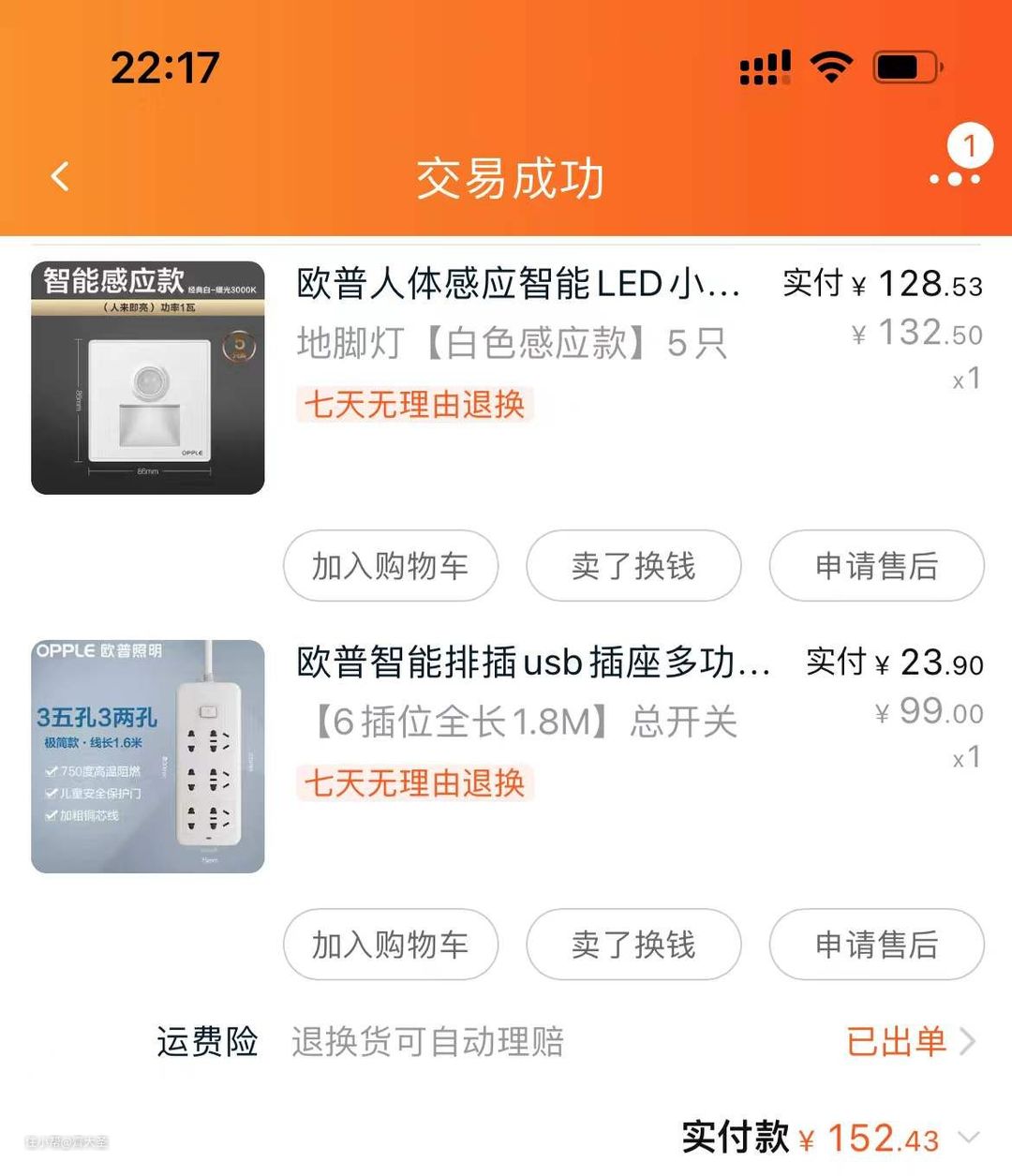Image resolution: width=1012 pixels, height=1176 pixels.
Task: Open the three-dot more menu
Action: coord(954,178)
